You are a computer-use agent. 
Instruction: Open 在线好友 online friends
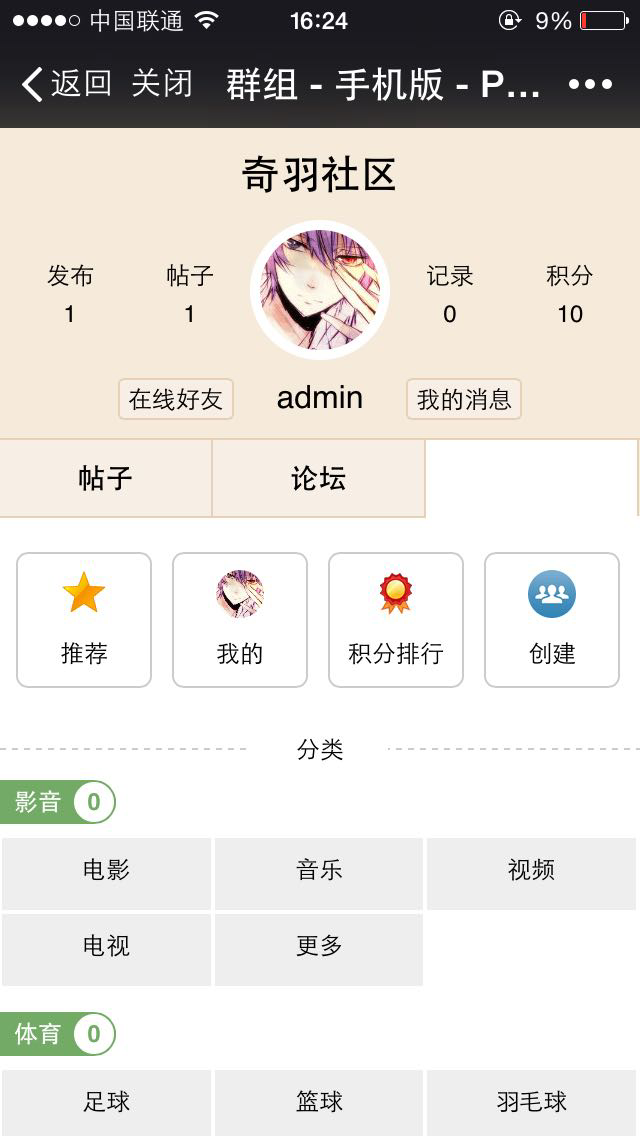(176, 399)
